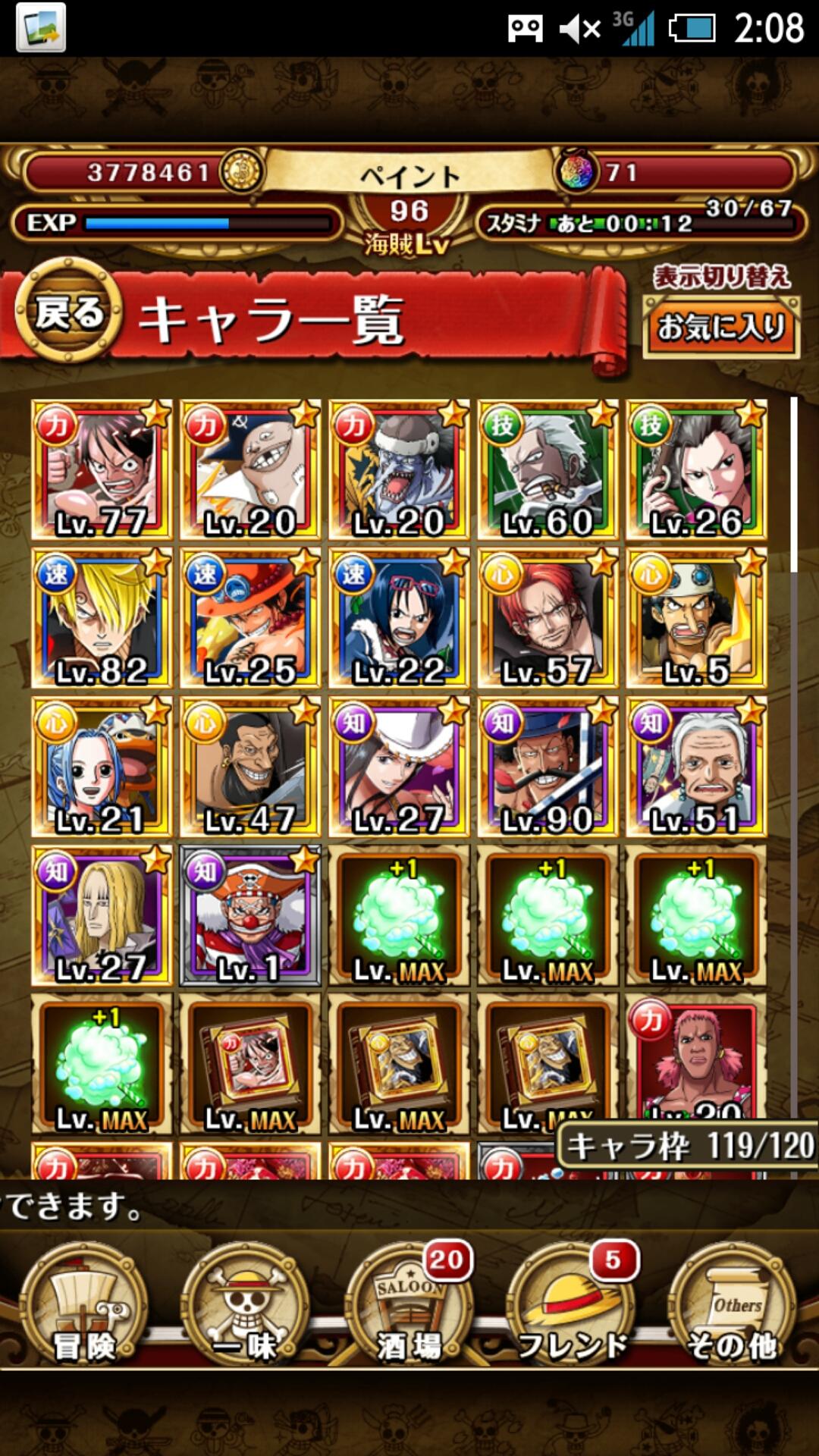Select the Lv.5 Usopp character

click(696, 619)
